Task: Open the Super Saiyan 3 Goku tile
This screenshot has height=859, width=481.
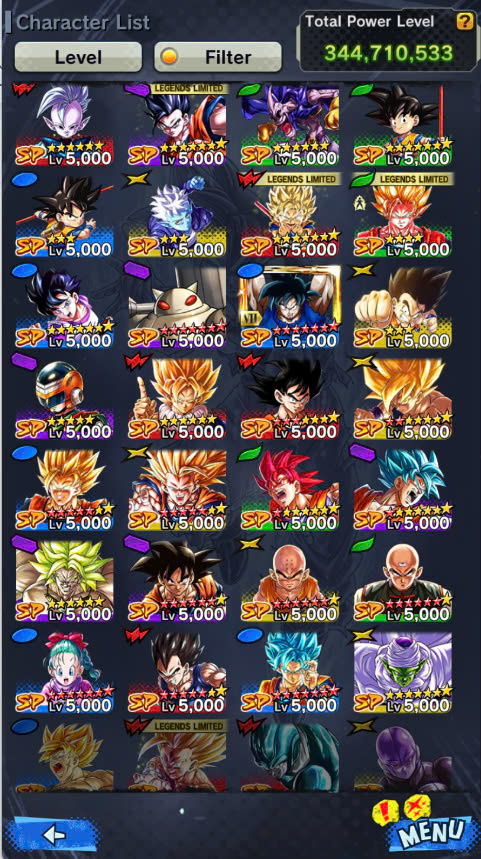Action: tap(177, 490)
